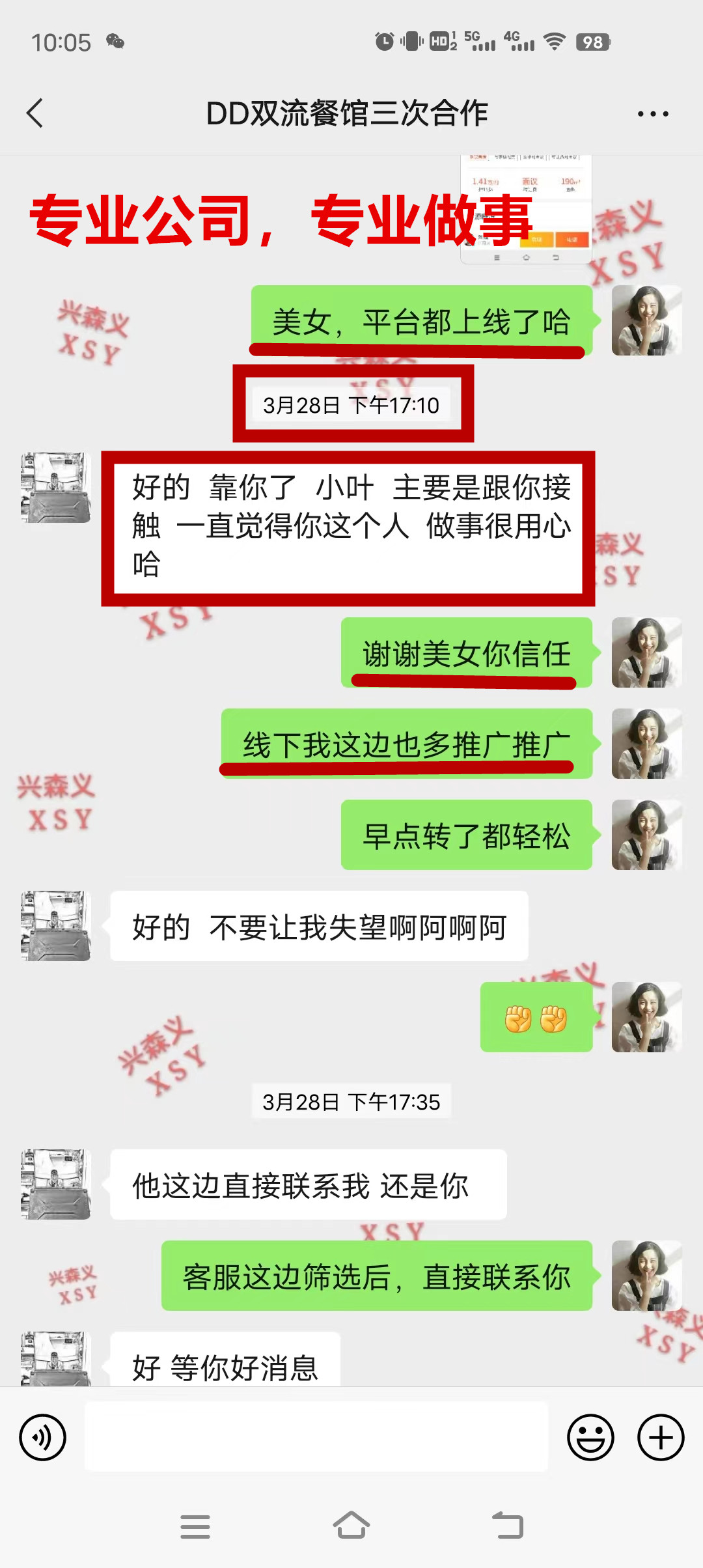Open the system recent apps menu
Image resolution: width=703 pixels, height=1568 pixels.
(x=195, y=1526)
